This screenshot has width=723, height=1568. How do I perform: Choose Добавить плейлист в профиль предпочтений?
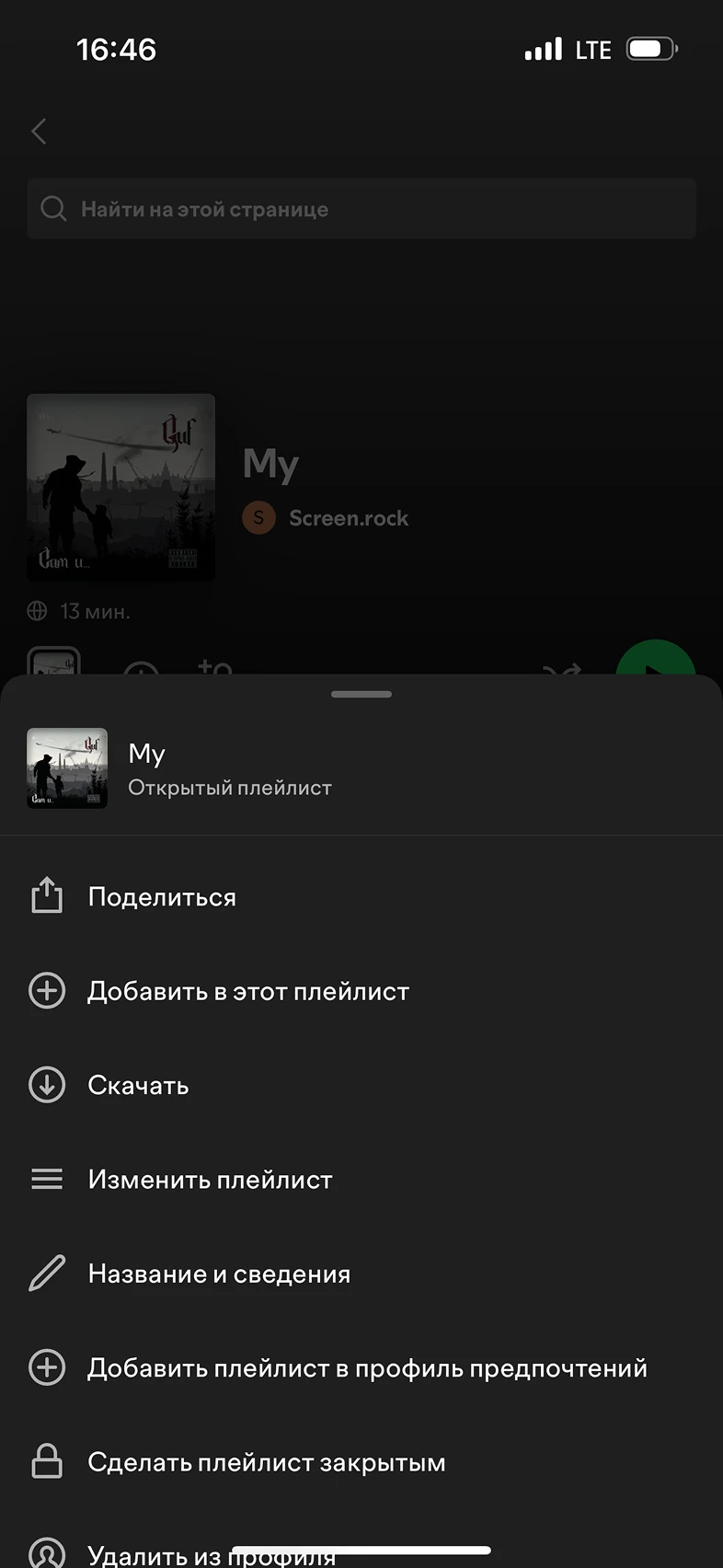[367, 1368]
